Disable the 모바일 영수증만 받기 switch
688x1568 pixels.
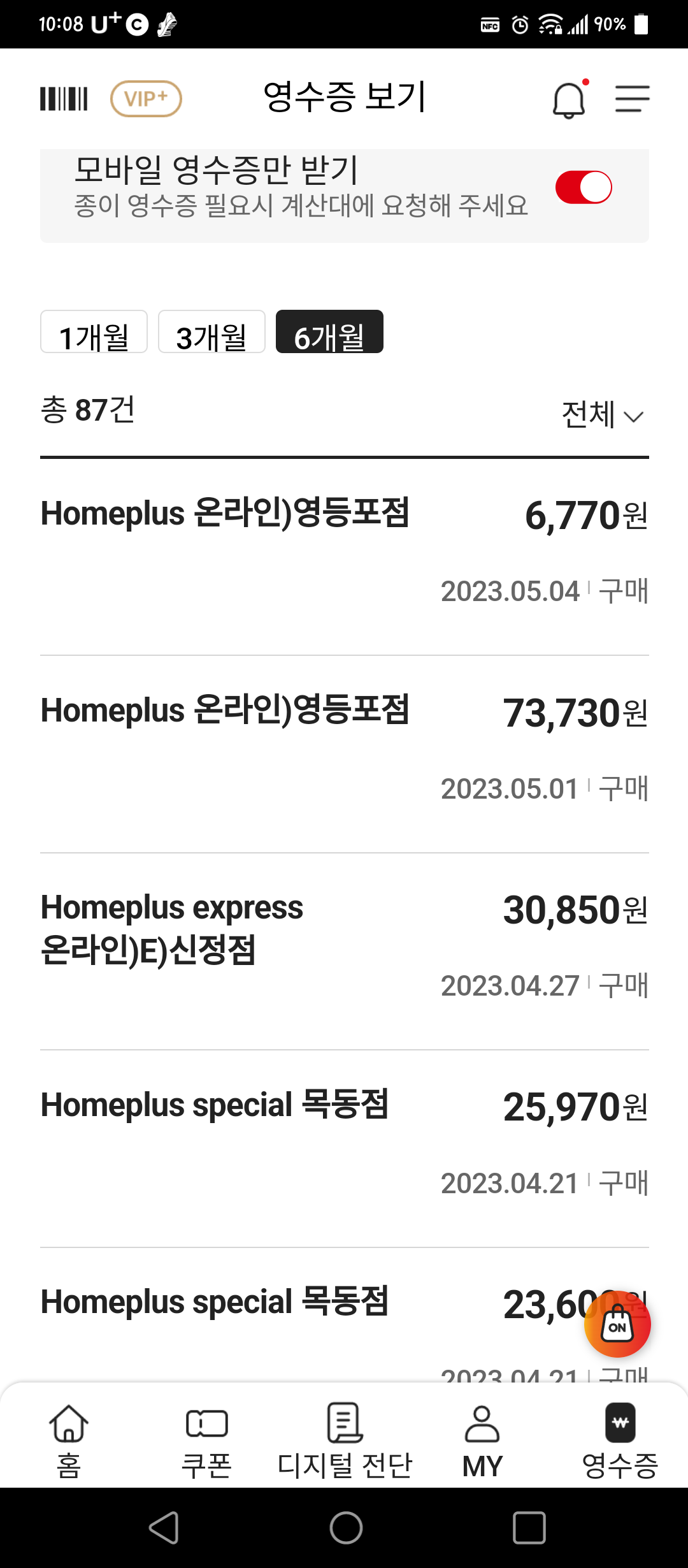(x=584, y=187)
